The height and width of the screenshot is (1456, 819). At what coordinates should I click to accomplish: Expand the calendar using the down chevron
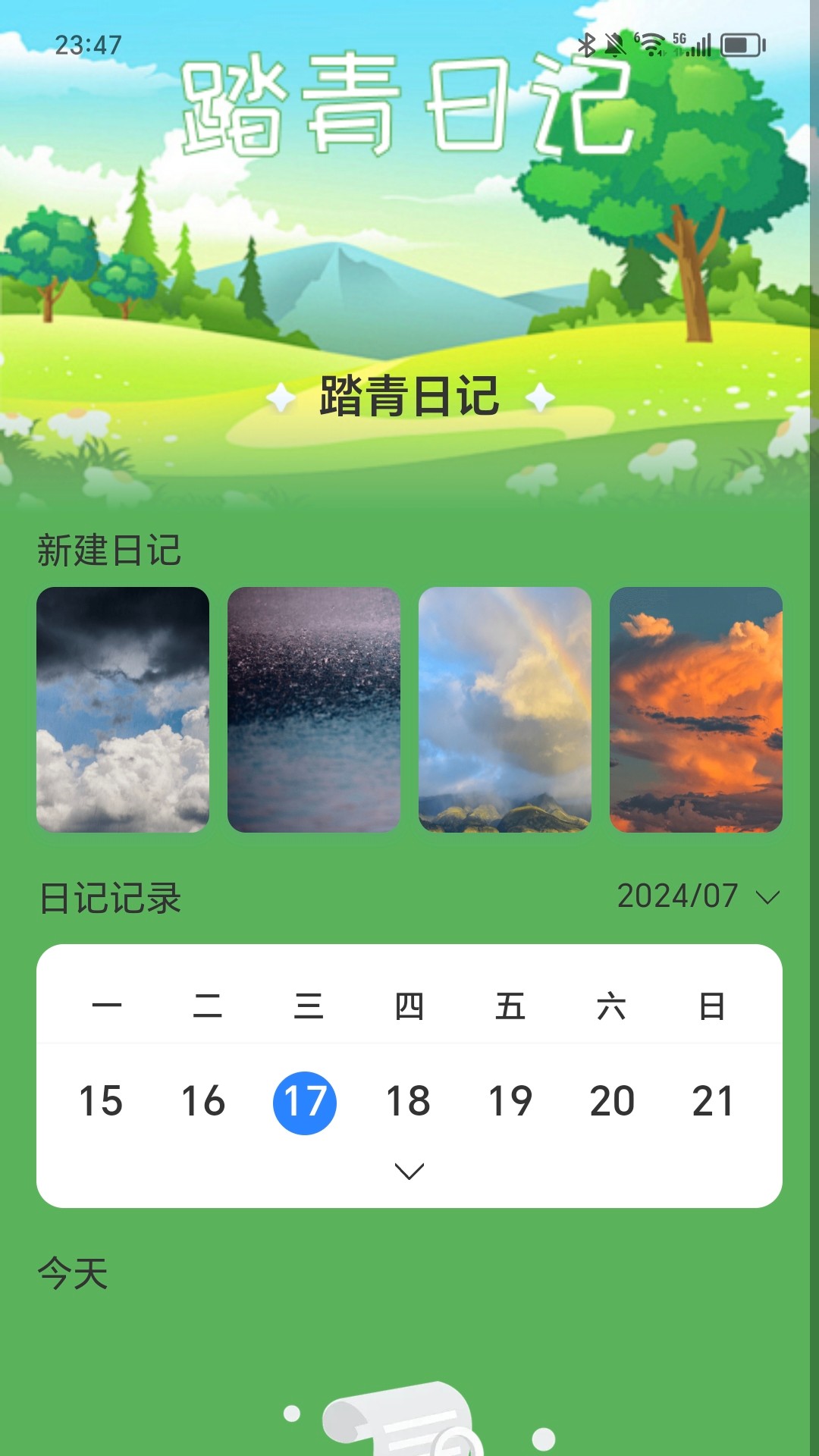[409, 1171]
